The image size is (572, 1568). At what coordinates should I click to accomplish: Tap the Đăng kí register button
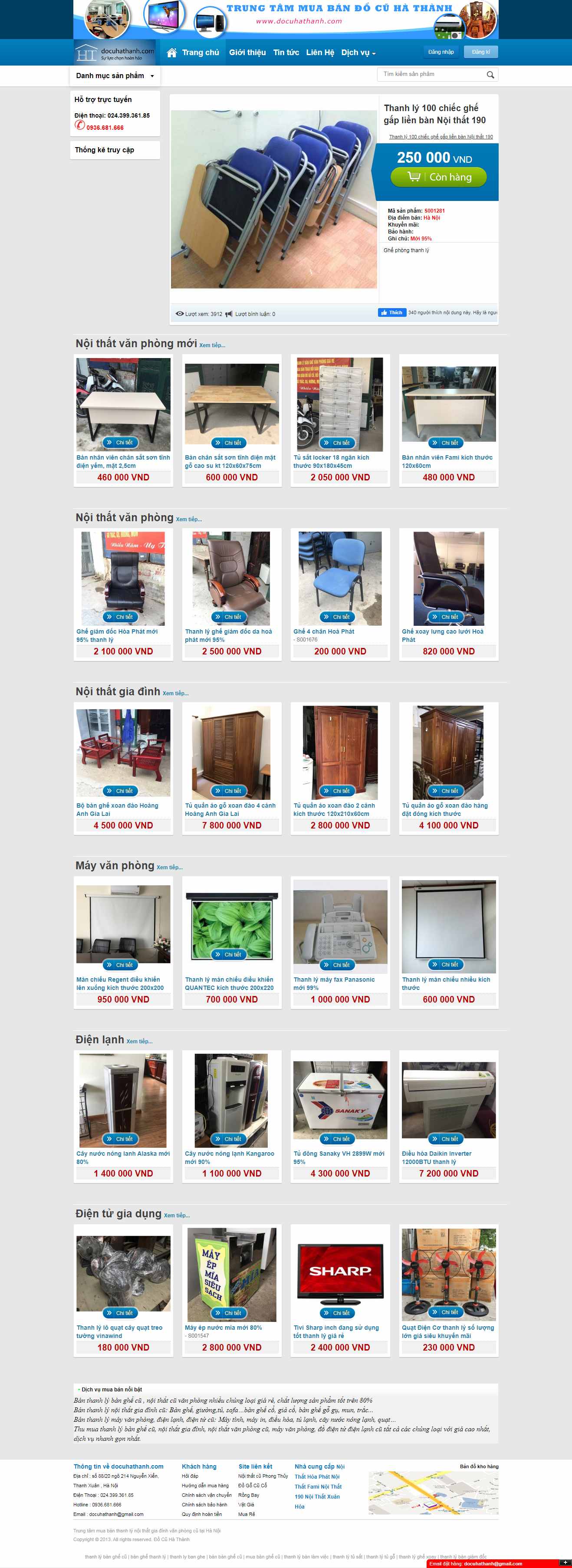tap(481, 52)
